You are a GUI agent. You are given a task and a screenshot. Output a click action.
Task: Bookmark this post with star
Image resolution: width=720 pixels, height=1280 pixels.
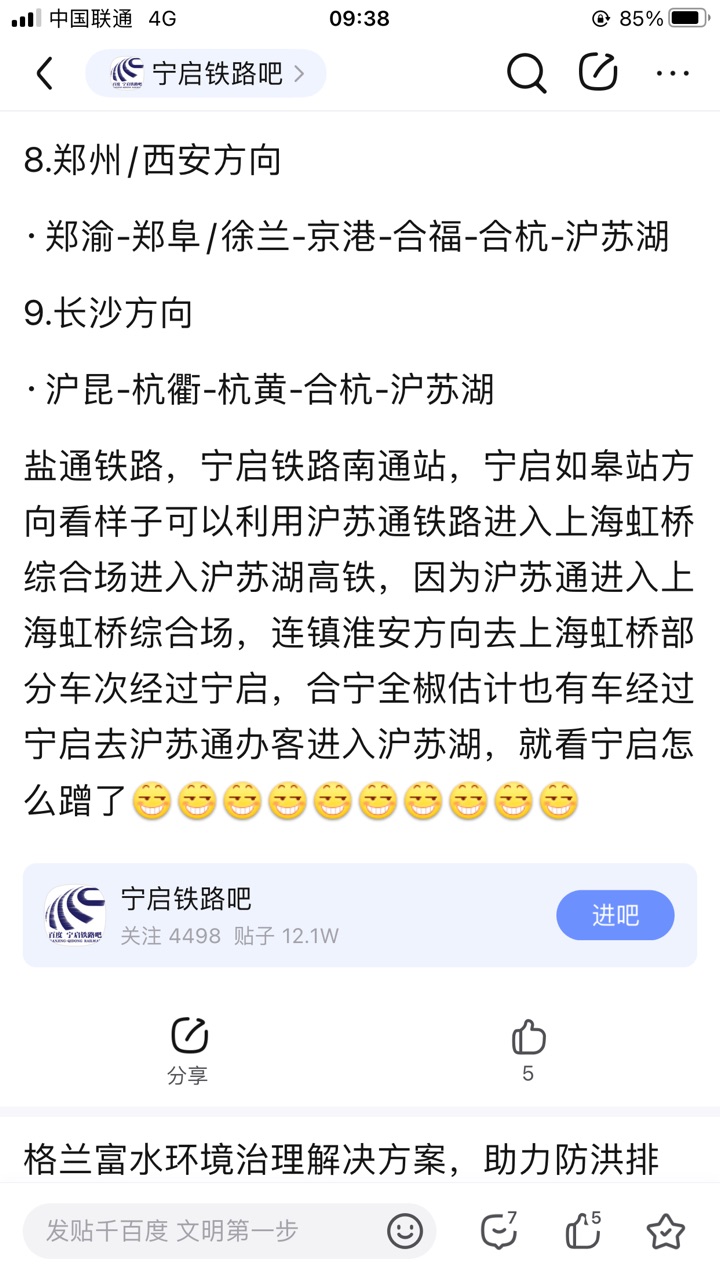point(665,1231)
